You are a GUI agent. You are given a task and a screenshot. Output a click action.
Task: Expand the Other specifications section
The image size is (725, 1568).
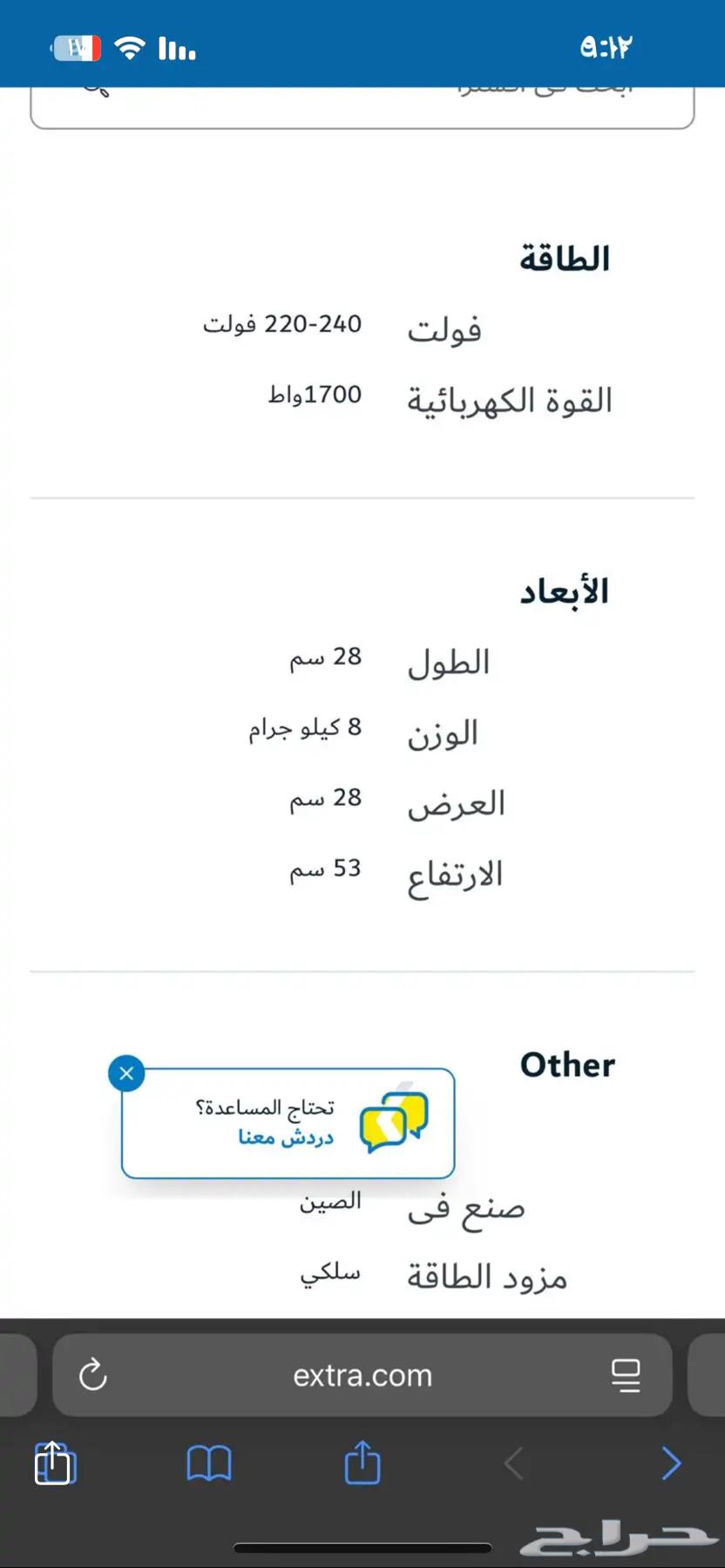[x=567, y=1063]
